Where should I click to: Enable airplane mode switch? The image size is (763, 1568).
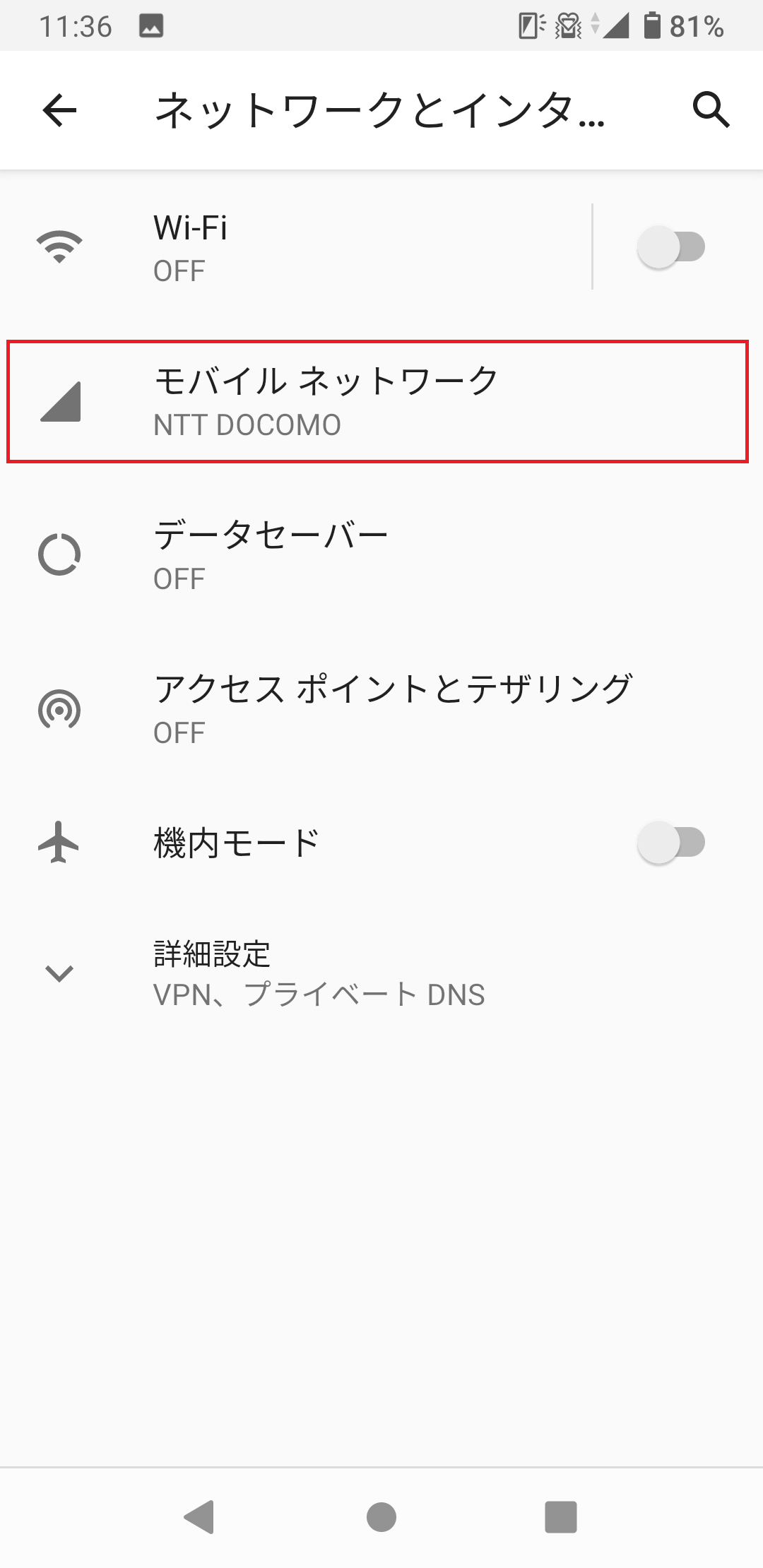(x=673, y=841)
